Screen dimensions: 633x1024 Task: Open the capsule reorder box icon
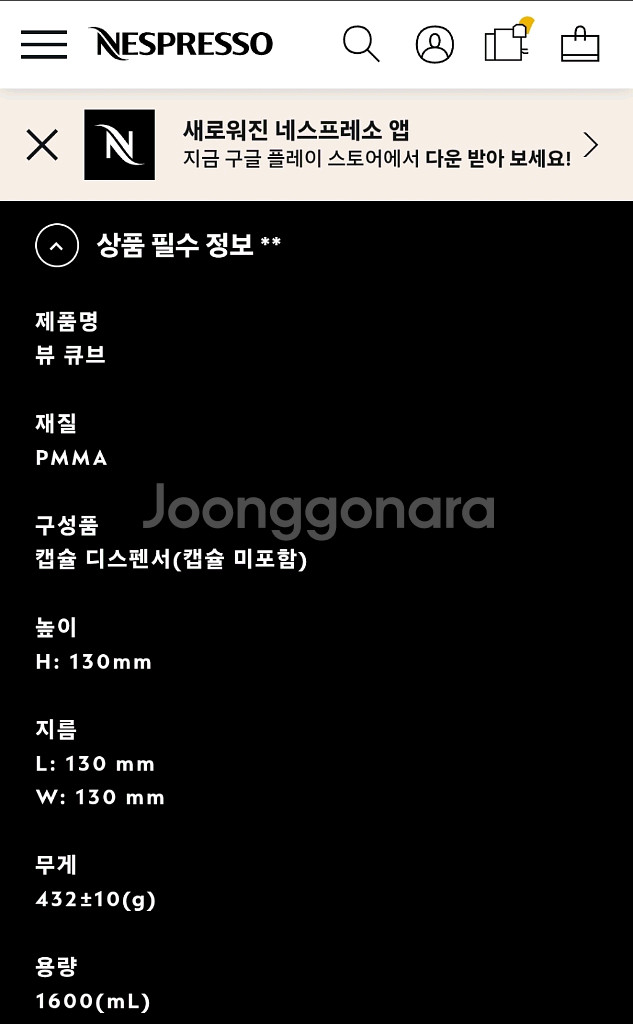coord(507,43)
